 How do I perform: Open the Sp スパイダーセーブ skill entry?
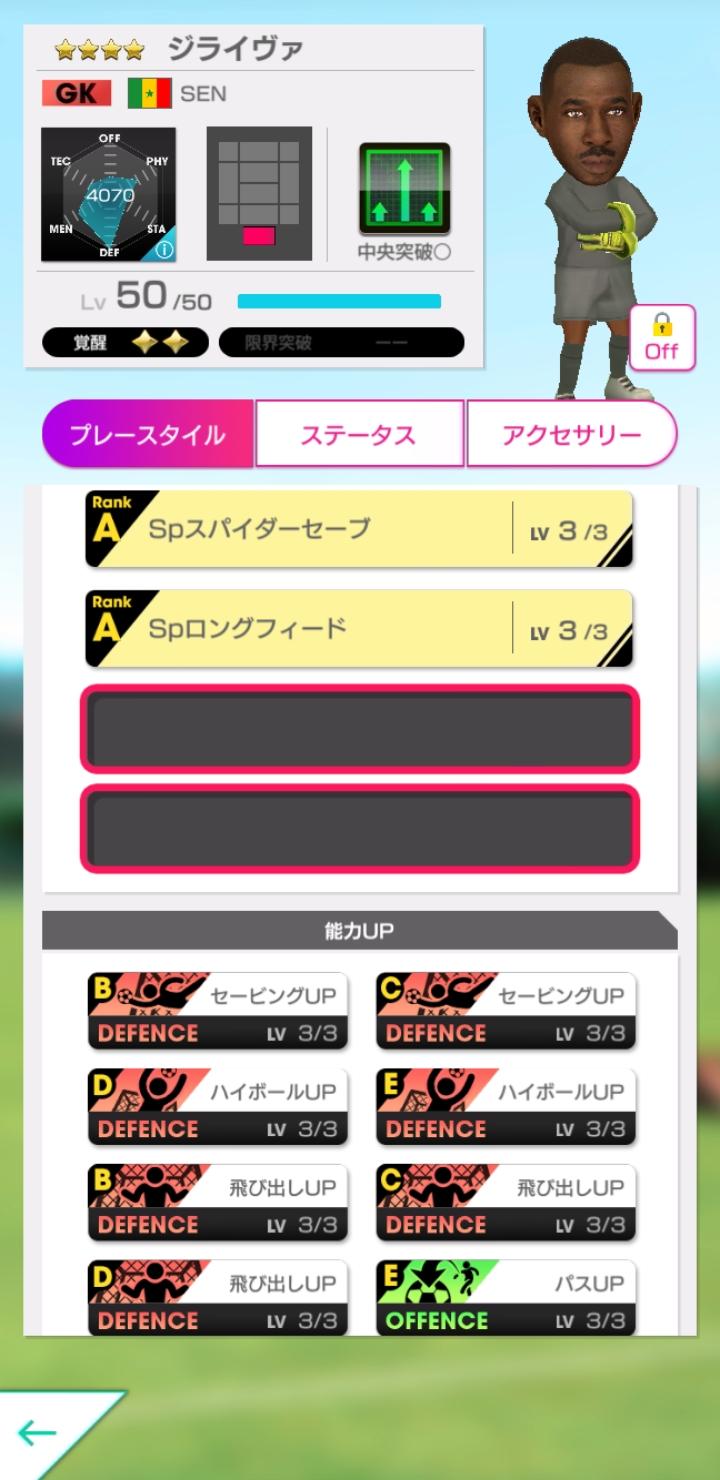coord(360,528)
